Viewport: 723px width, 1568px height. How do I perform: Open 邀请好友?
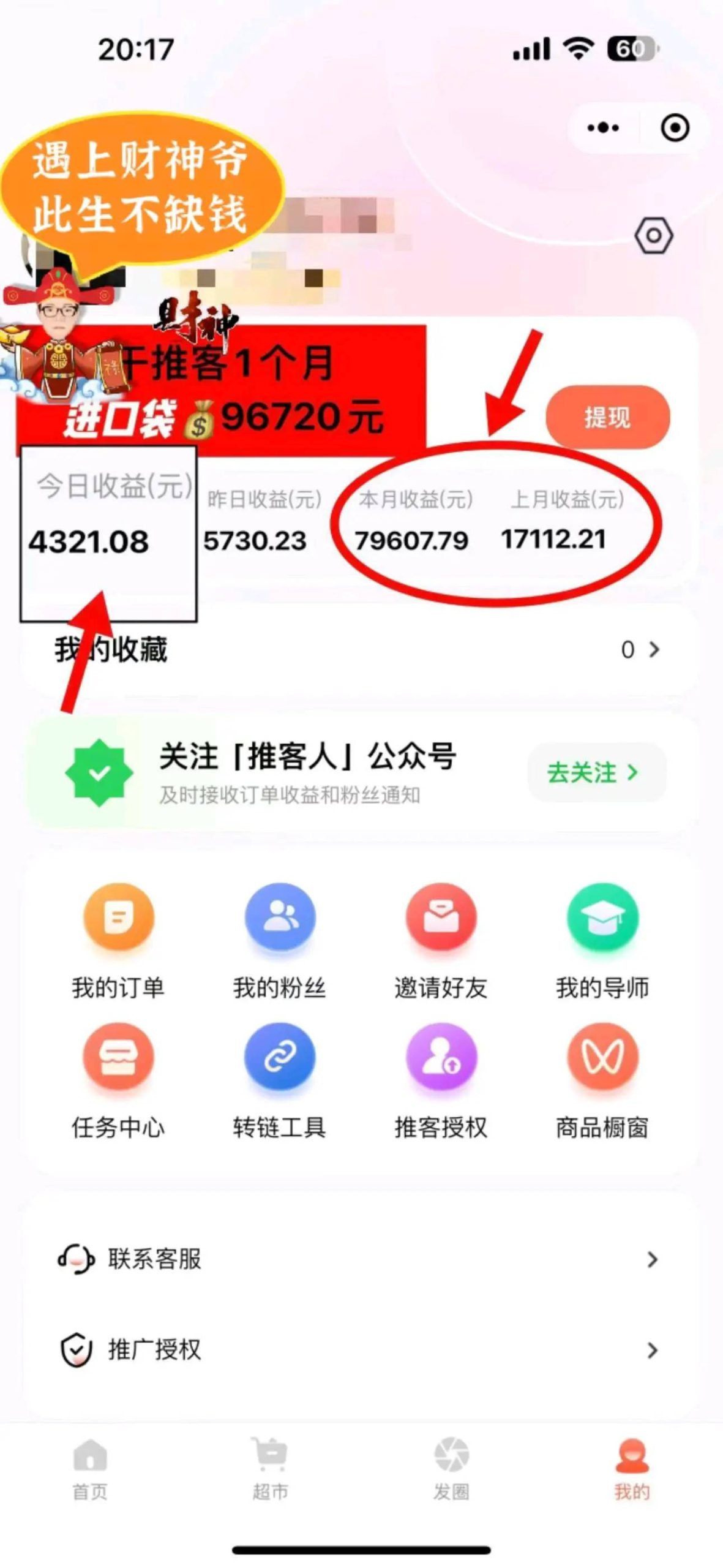click(441, 938)
